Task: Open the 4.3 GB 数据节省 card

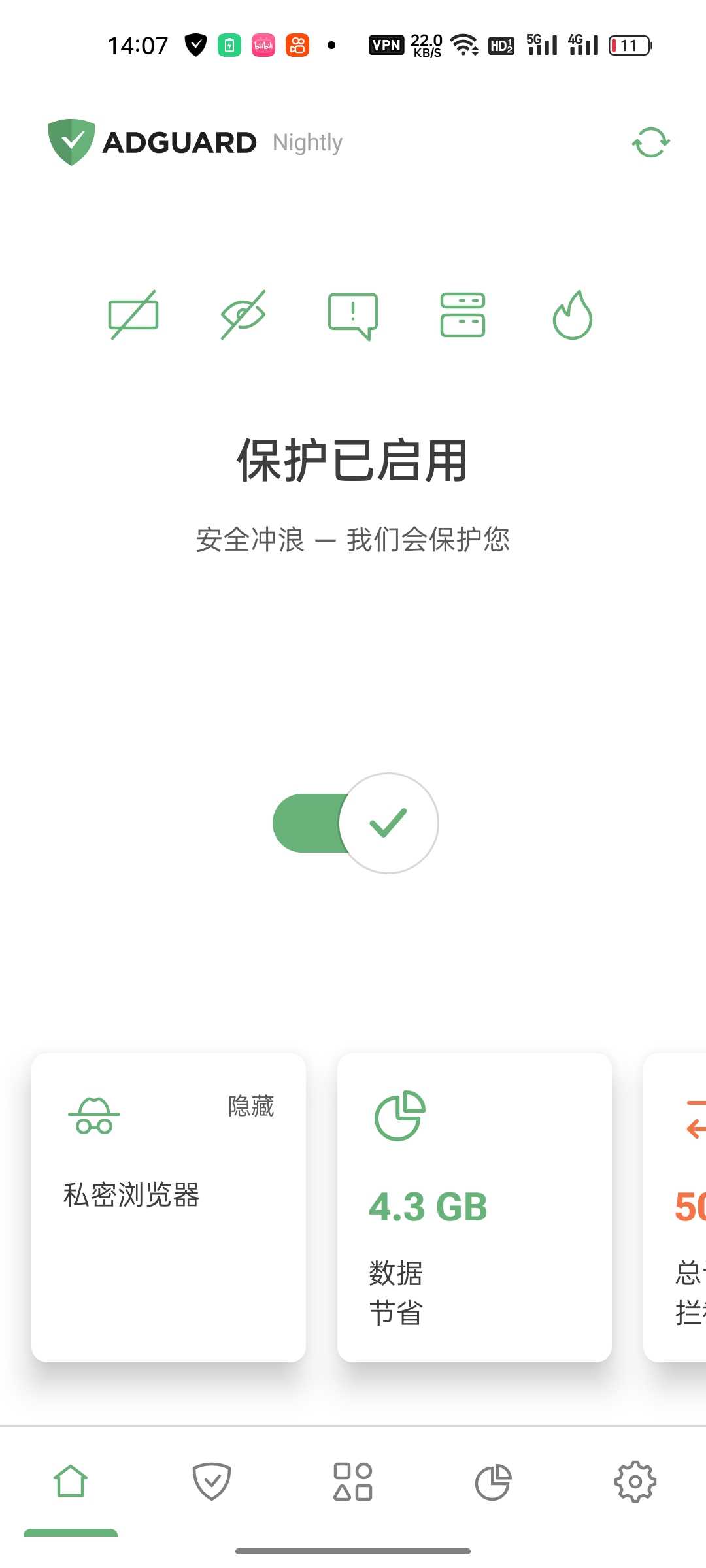Action: click(474, 1207)
